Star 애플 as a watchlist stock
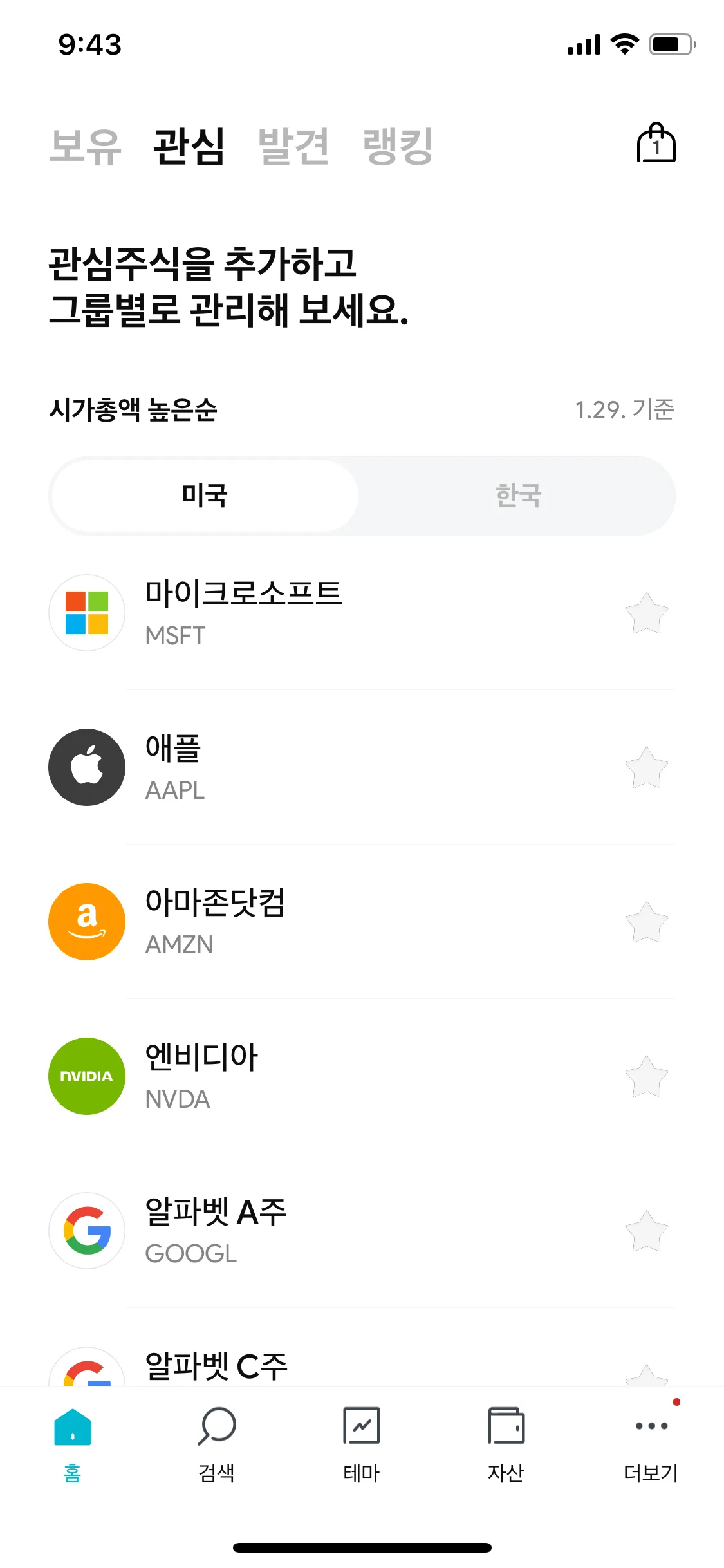 click(x=646, y=768)
